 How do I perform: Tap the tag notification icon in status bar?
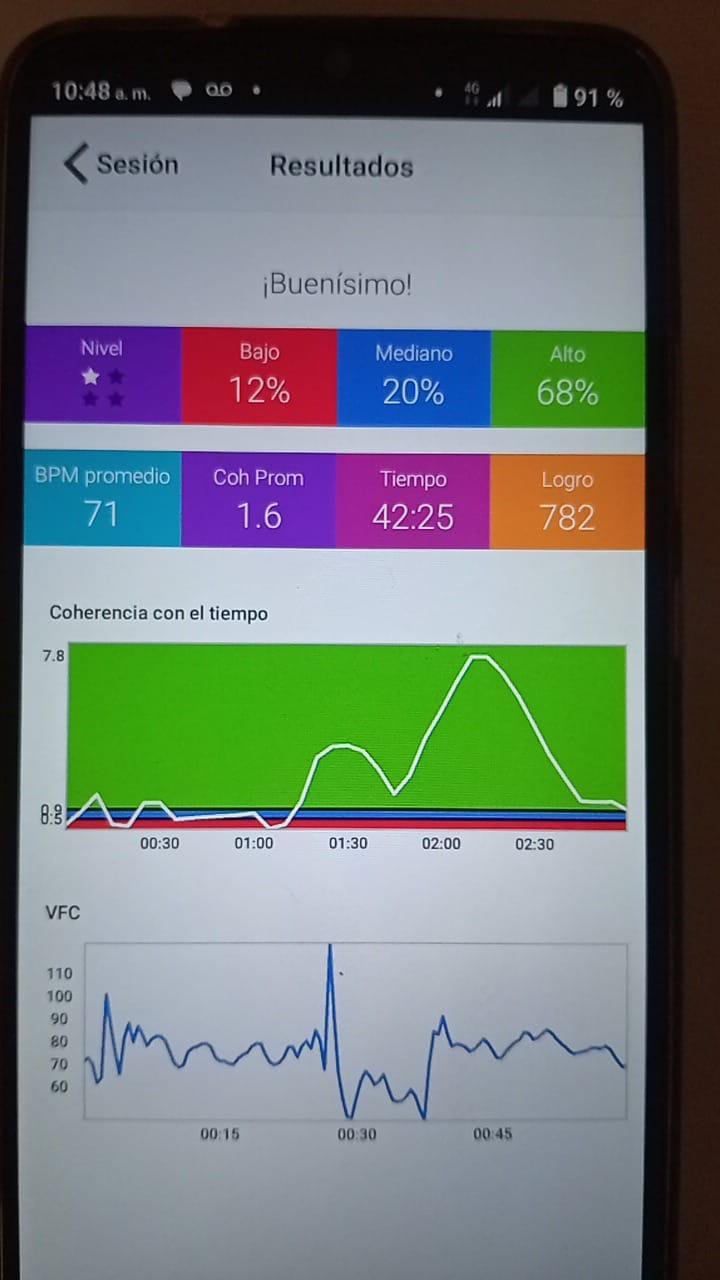(x=181, y=90)
